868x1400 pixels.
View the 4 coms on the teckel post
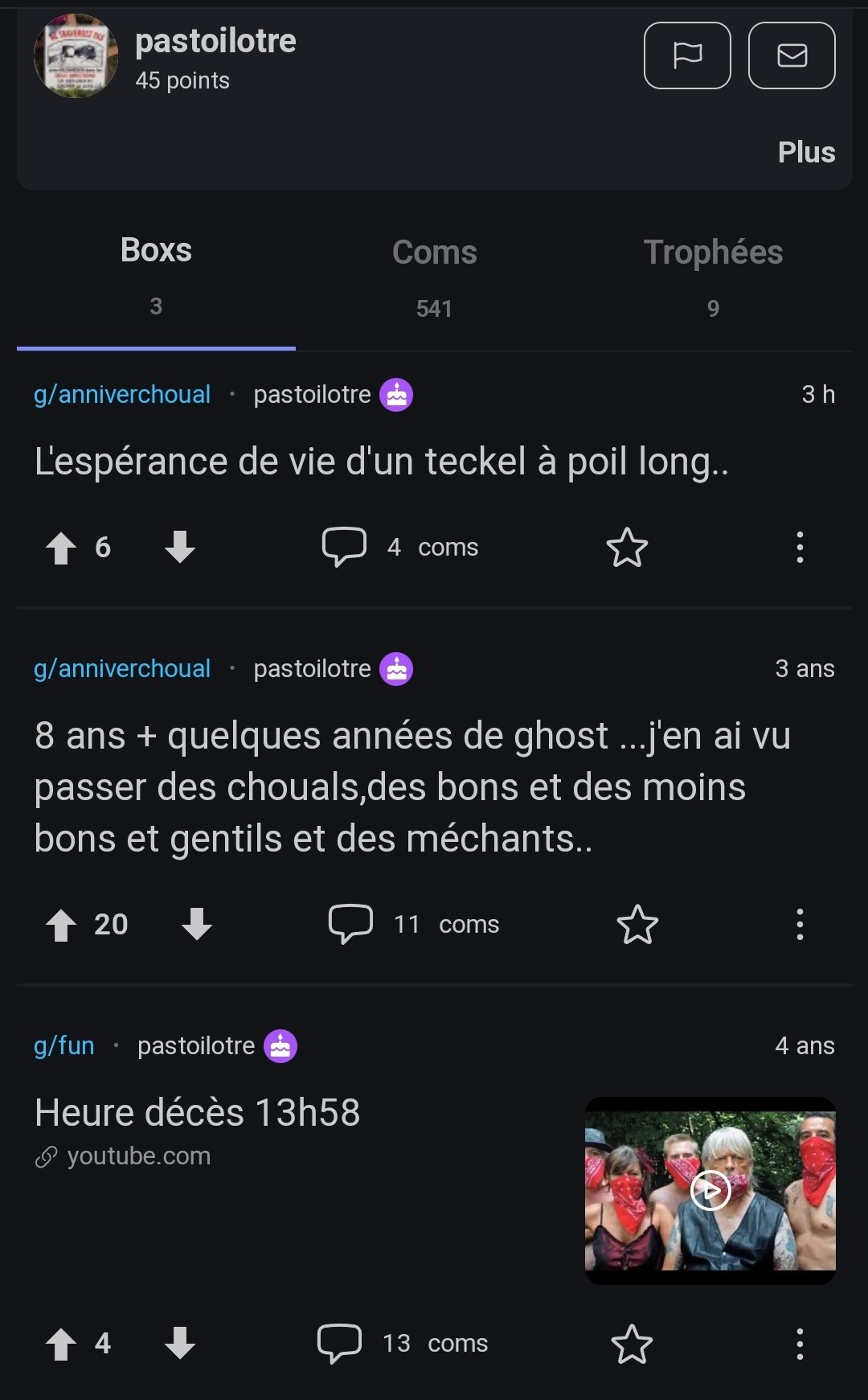[x=400, y=548]
